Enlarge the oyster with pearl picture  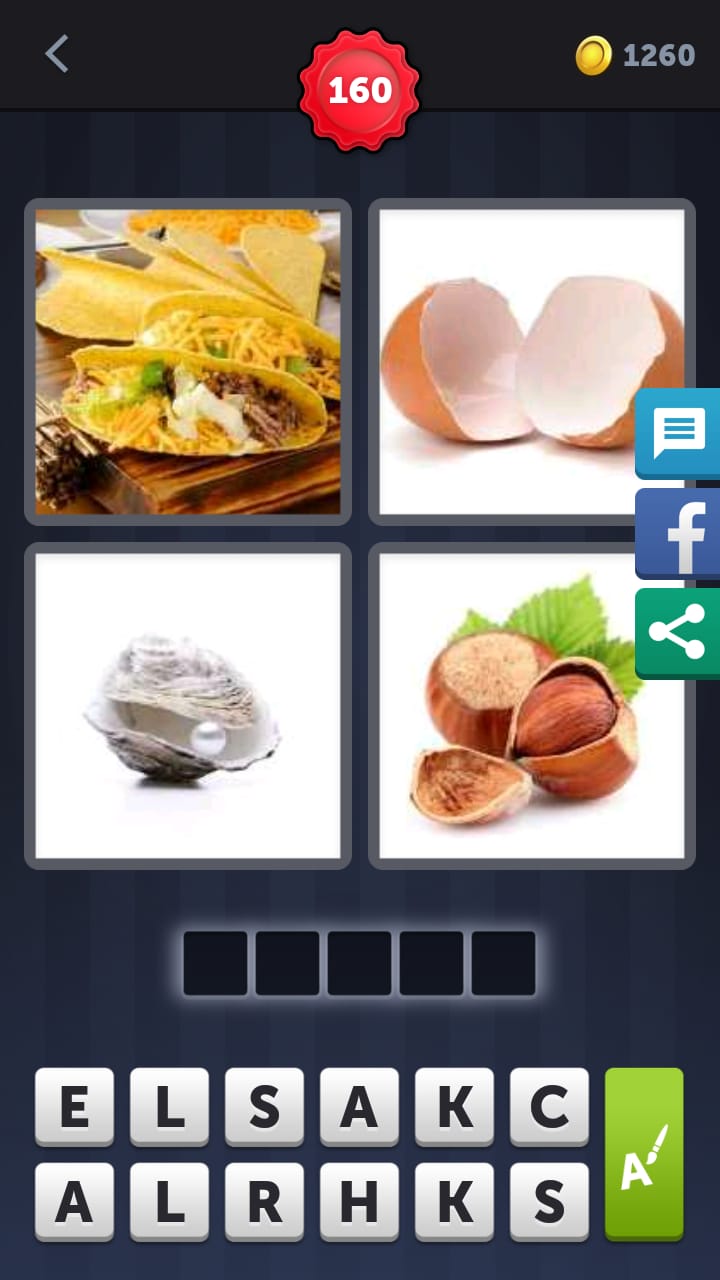[188, 706]
